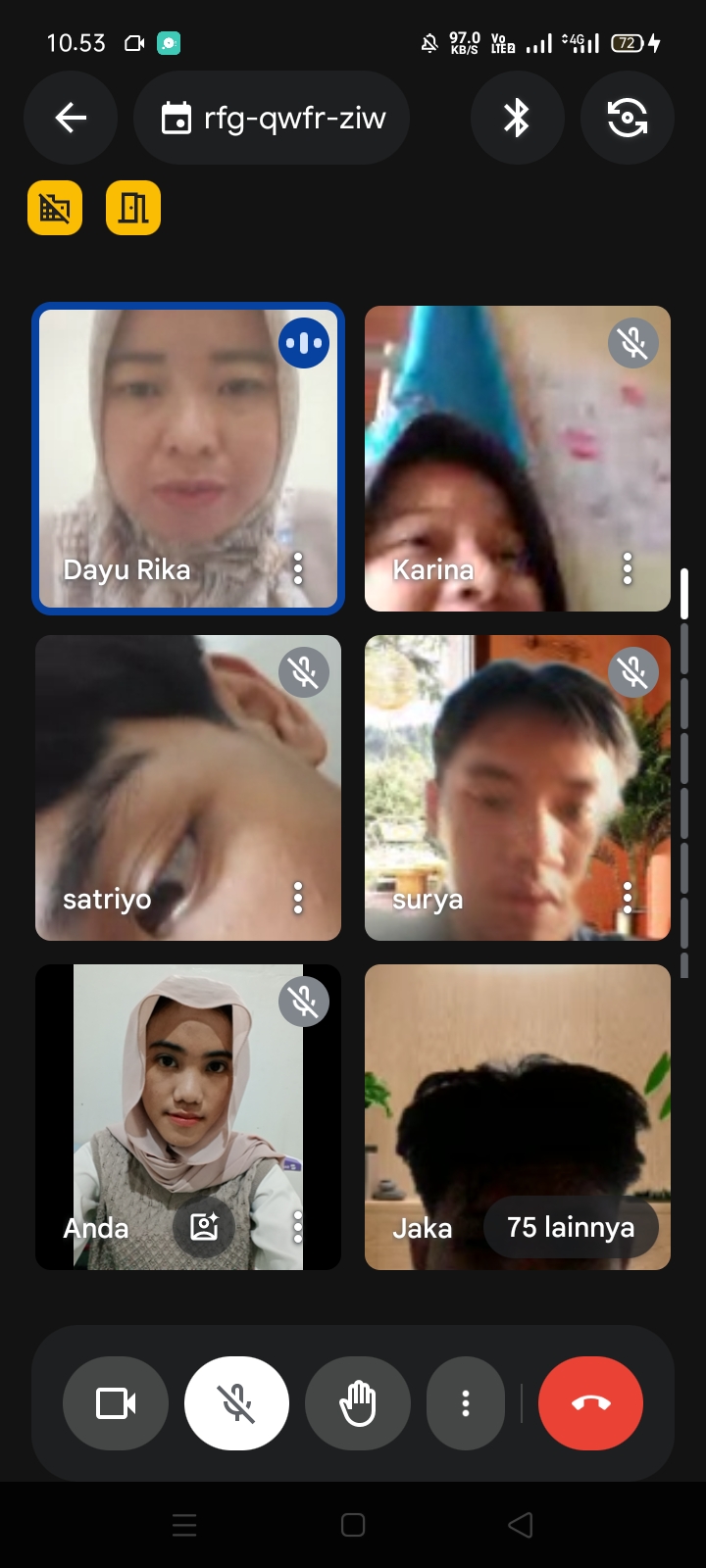This screenshot has width=706, height=1568.
Task: Turn on the camera
Action: click(116, 1403)
